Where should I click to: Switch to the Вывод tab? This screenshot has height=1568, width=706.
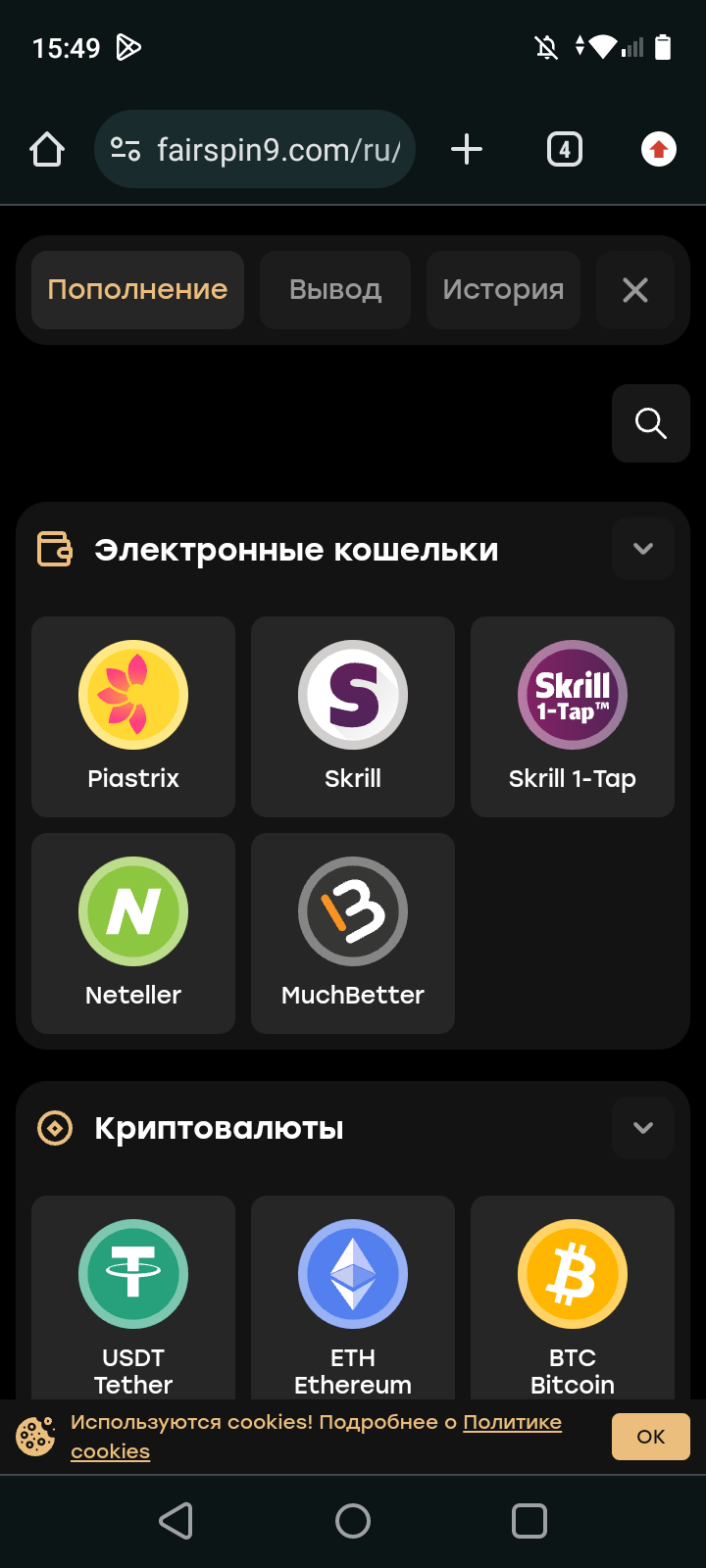pyautogui.click(x=335, y=290)
